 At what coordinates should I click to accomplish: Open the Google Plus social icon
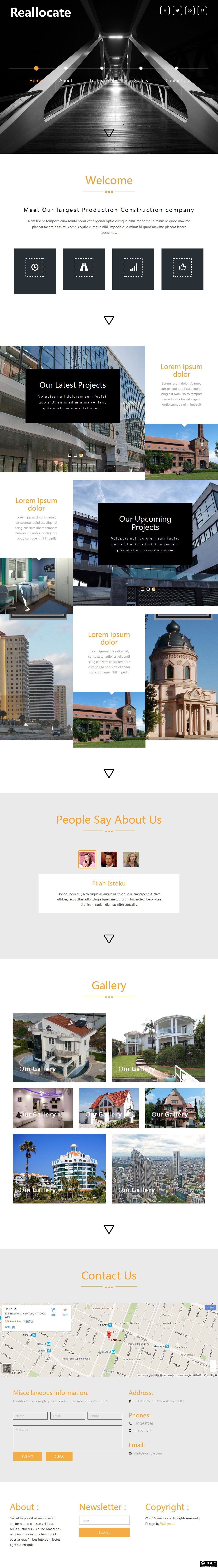[x=190, y=10]
